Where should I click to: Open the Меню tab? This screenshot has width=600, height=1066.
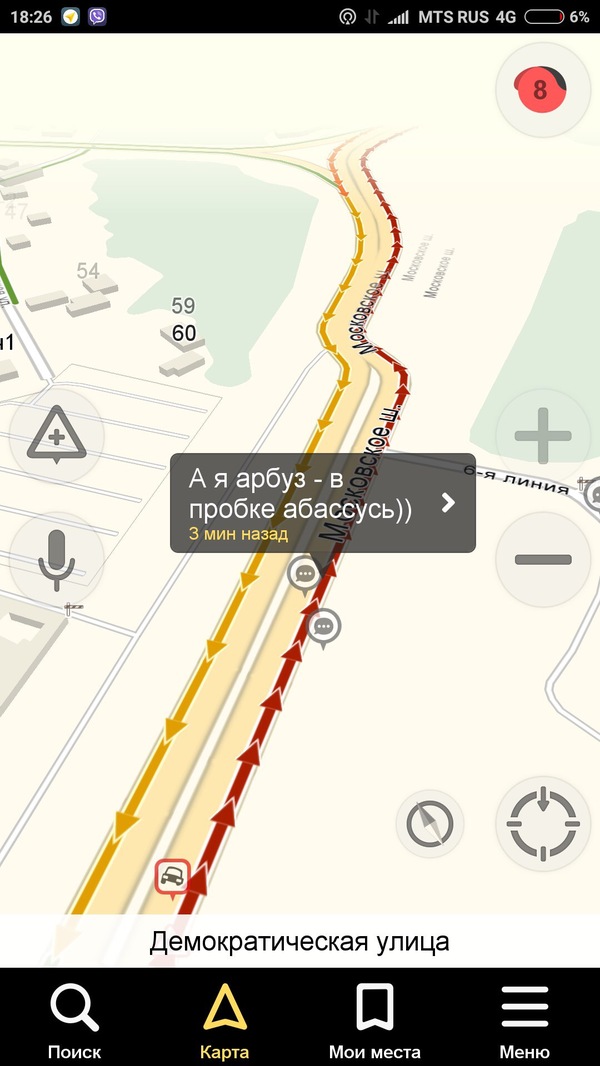(x=525, y=1018)
